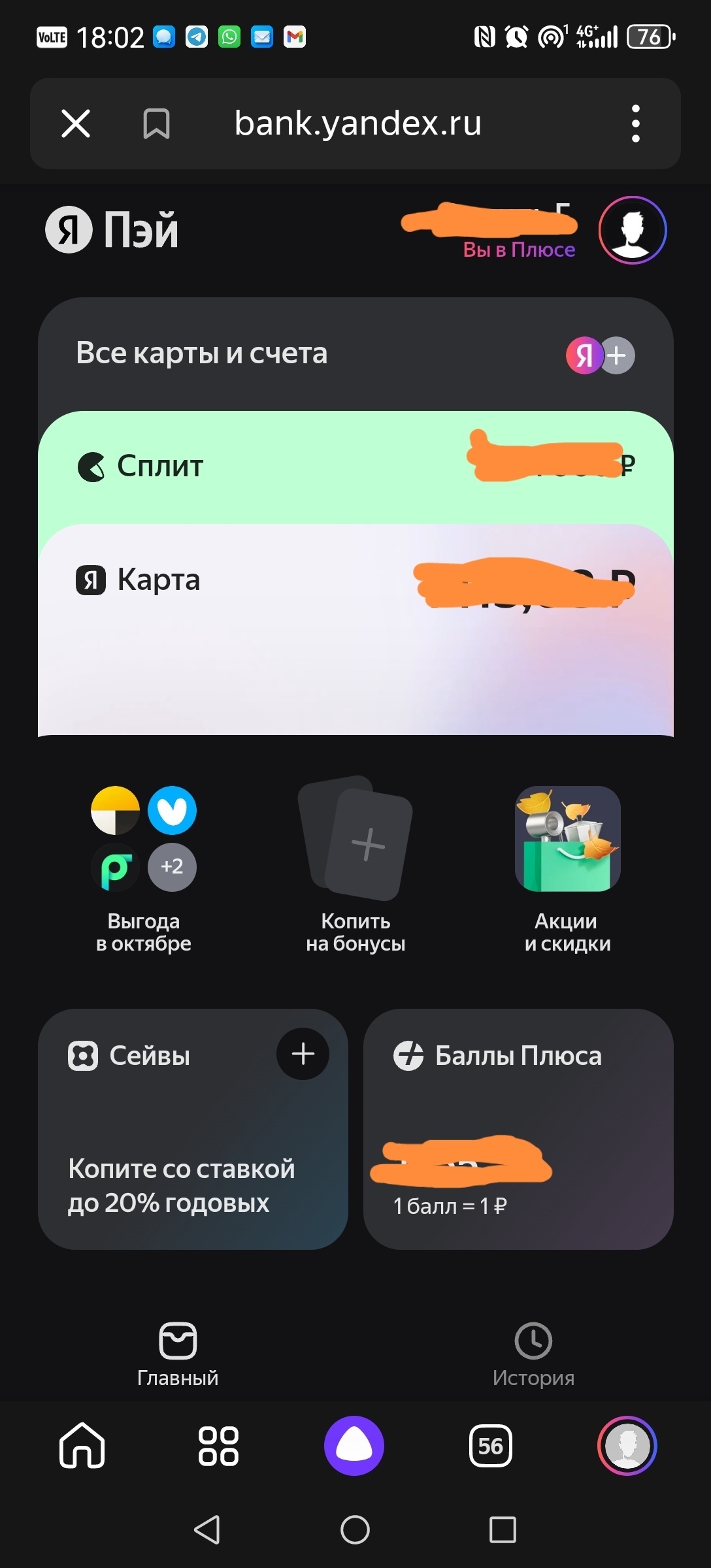Screen dimensions: 711x1568
Task: Go to the browser home page
Action: (82, 1446)
